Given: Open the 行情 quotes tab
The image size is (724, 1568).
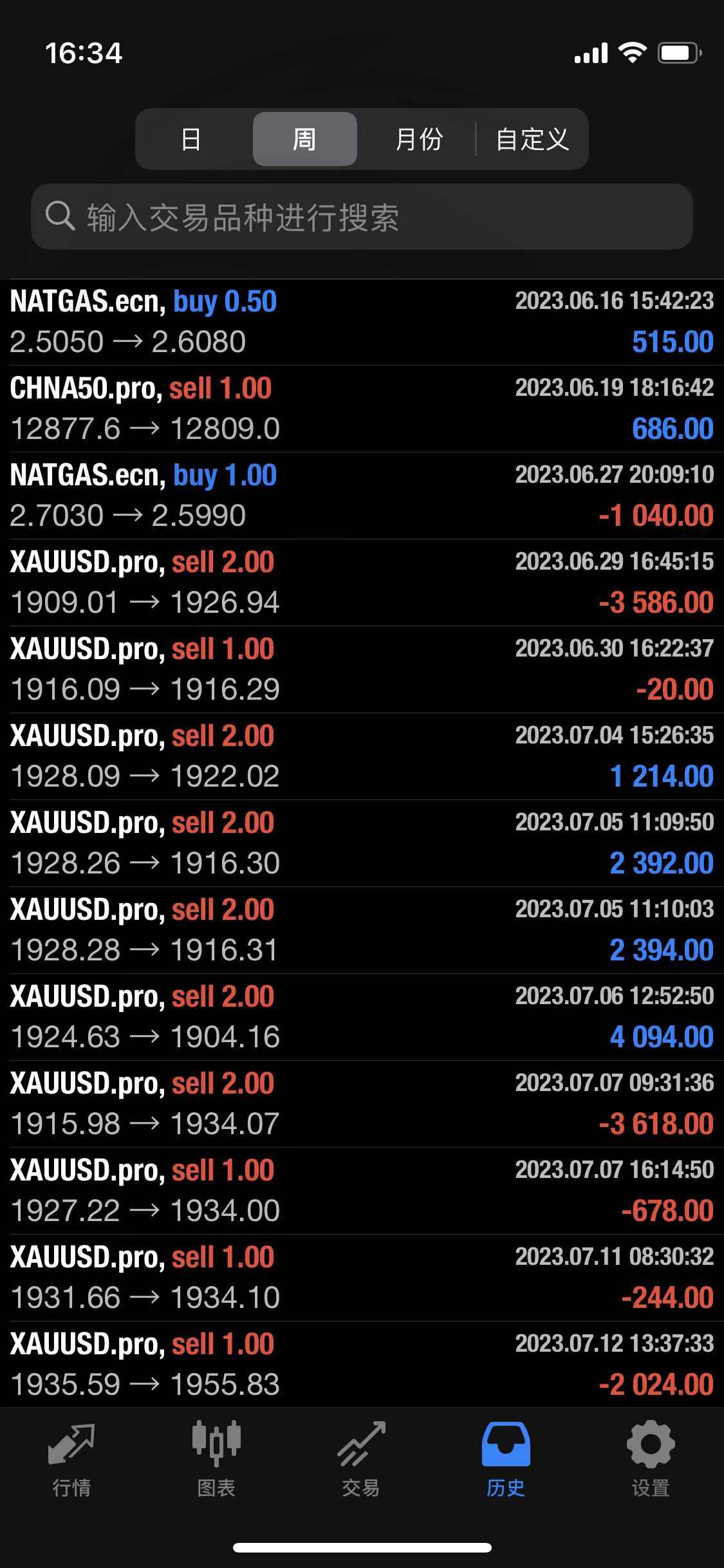Looking at the screenshot, I should point(71,1461).
